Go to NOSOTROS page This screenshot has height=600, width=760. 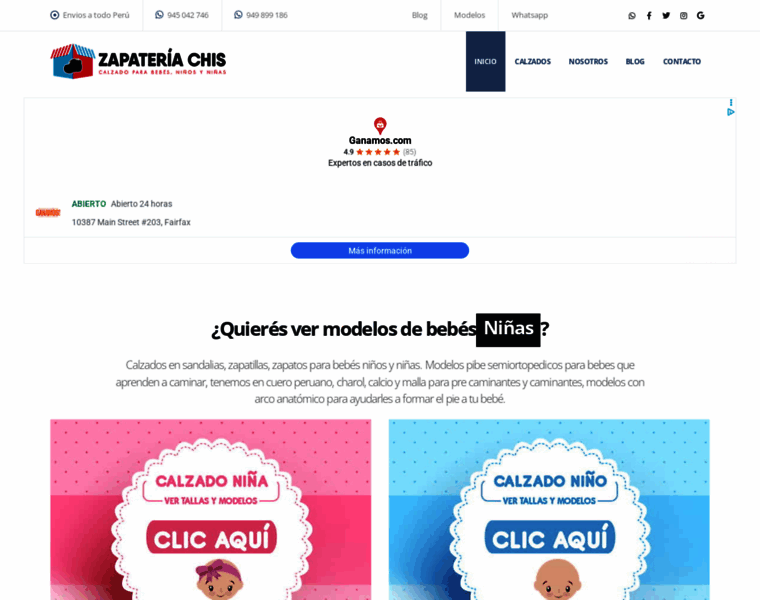pos(588,61)
